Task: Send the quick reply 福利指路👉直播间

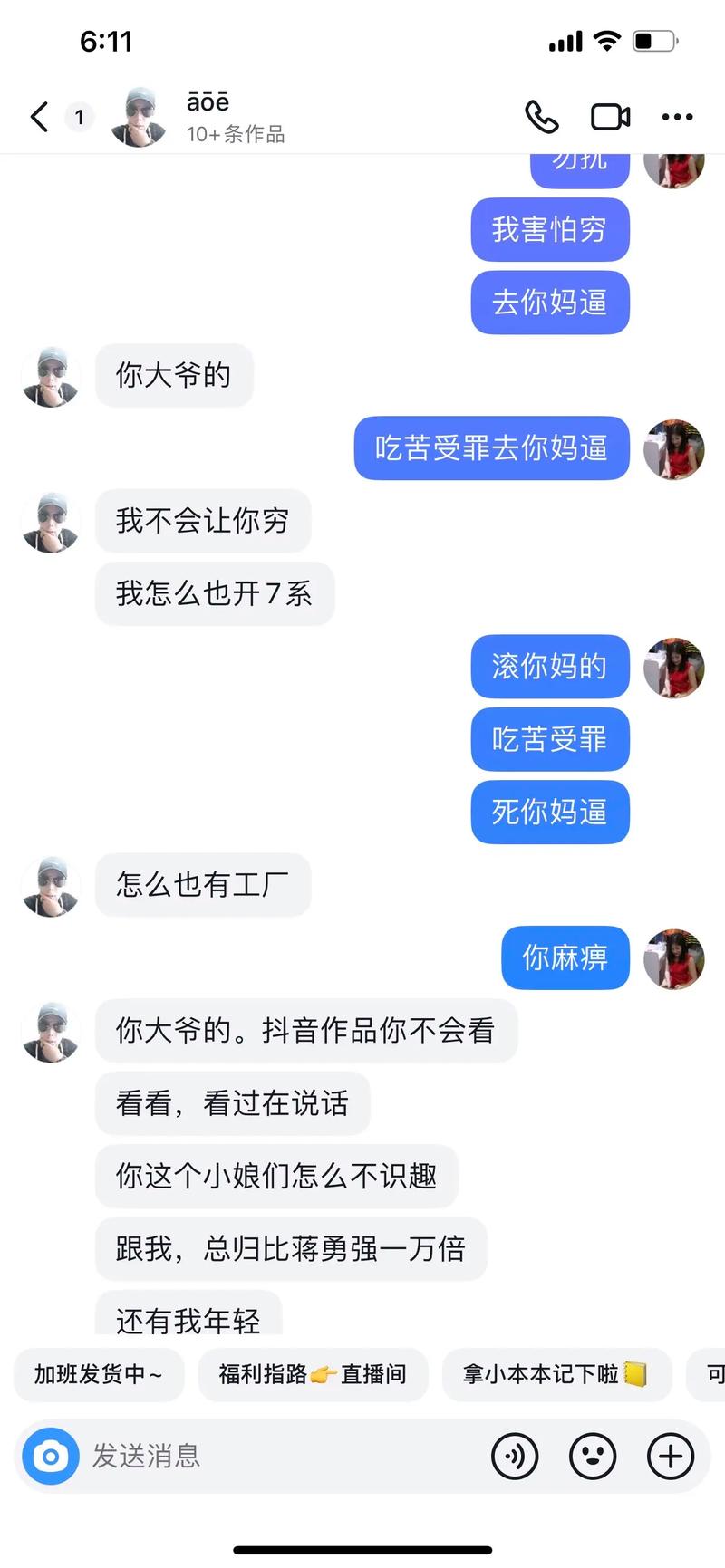Action: pyautogui.click(x=313, y=1375)
